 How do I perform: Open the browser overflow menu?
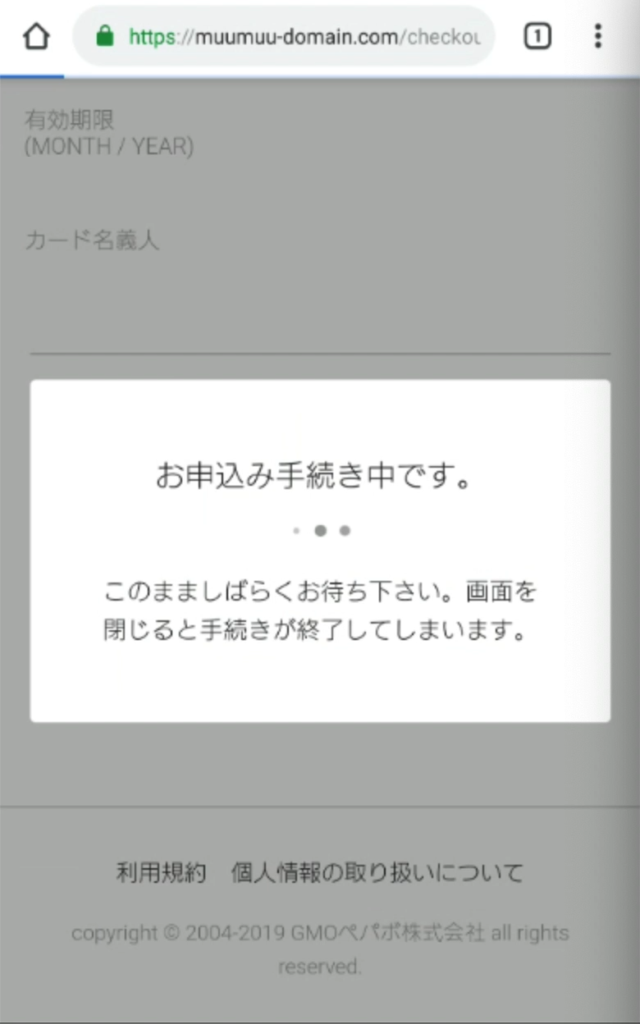pyautogui.click(x=598, y=37)
